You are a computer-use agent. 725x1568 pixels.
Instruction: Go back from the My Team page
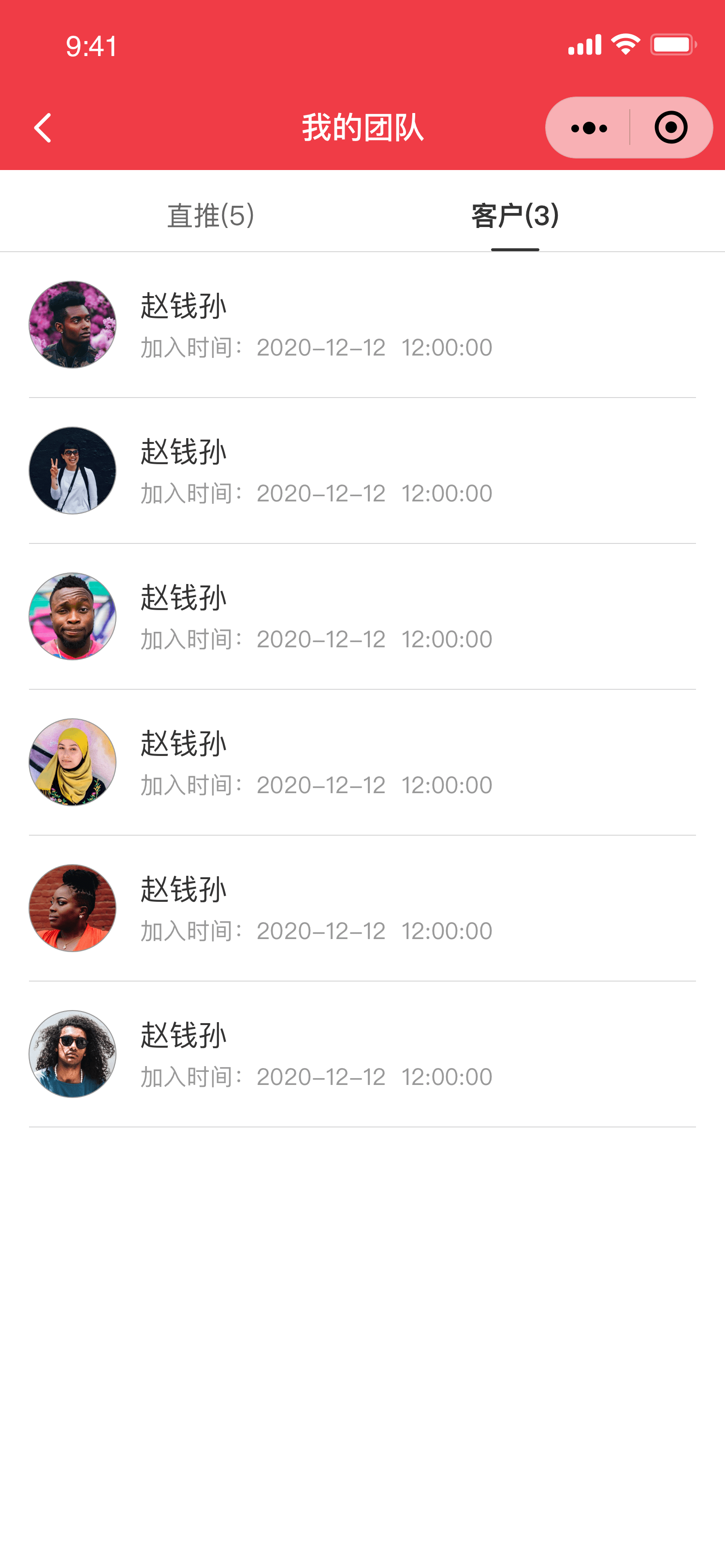[x=43, y=128]
